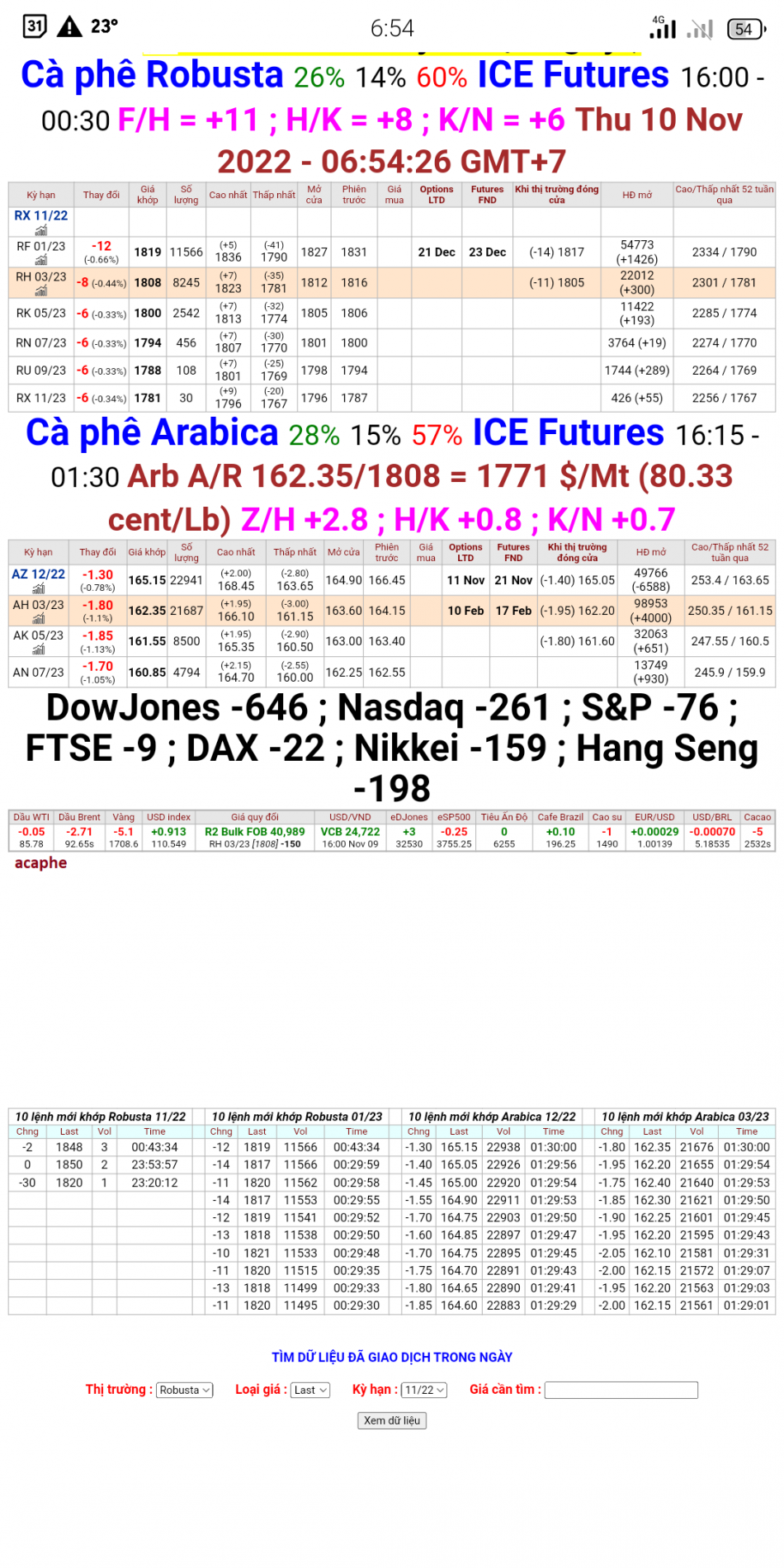View the chart for AK 05/23 Arabica
Viewport: 784px width, 1568px height.
pos(38,649)
